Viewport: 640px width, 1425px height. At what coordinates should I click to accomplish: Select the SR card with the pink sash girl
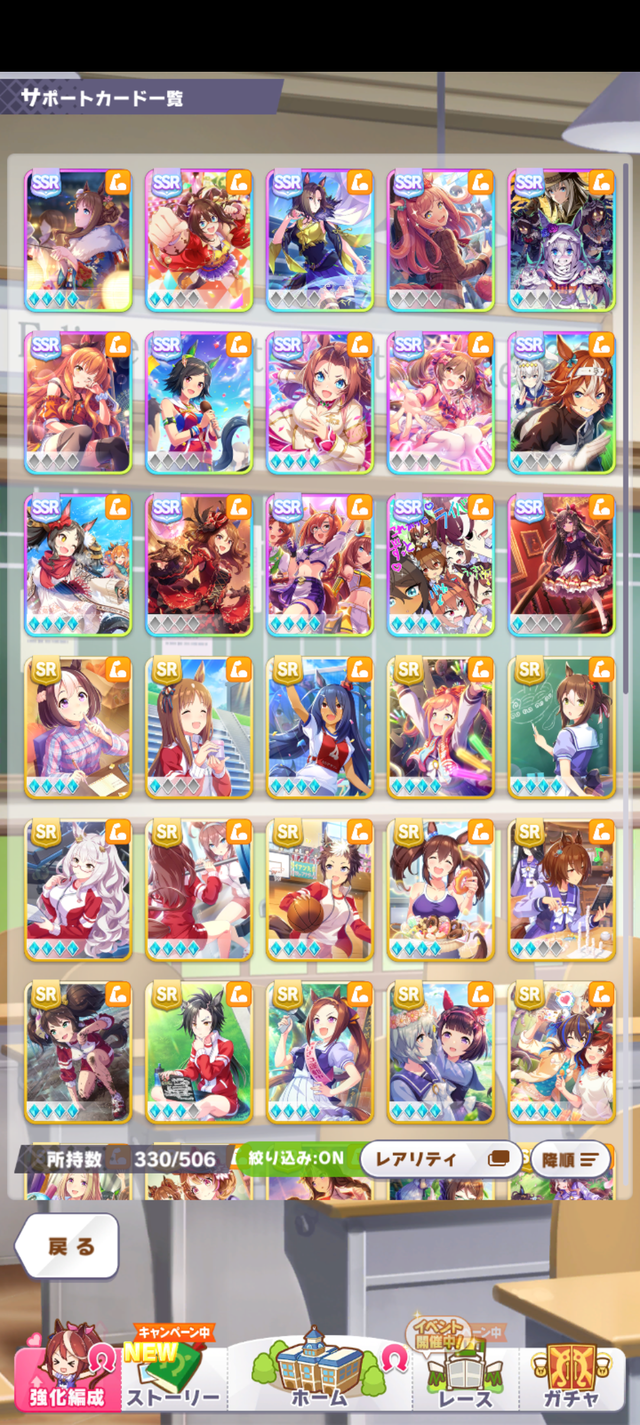click(320, 1052)
